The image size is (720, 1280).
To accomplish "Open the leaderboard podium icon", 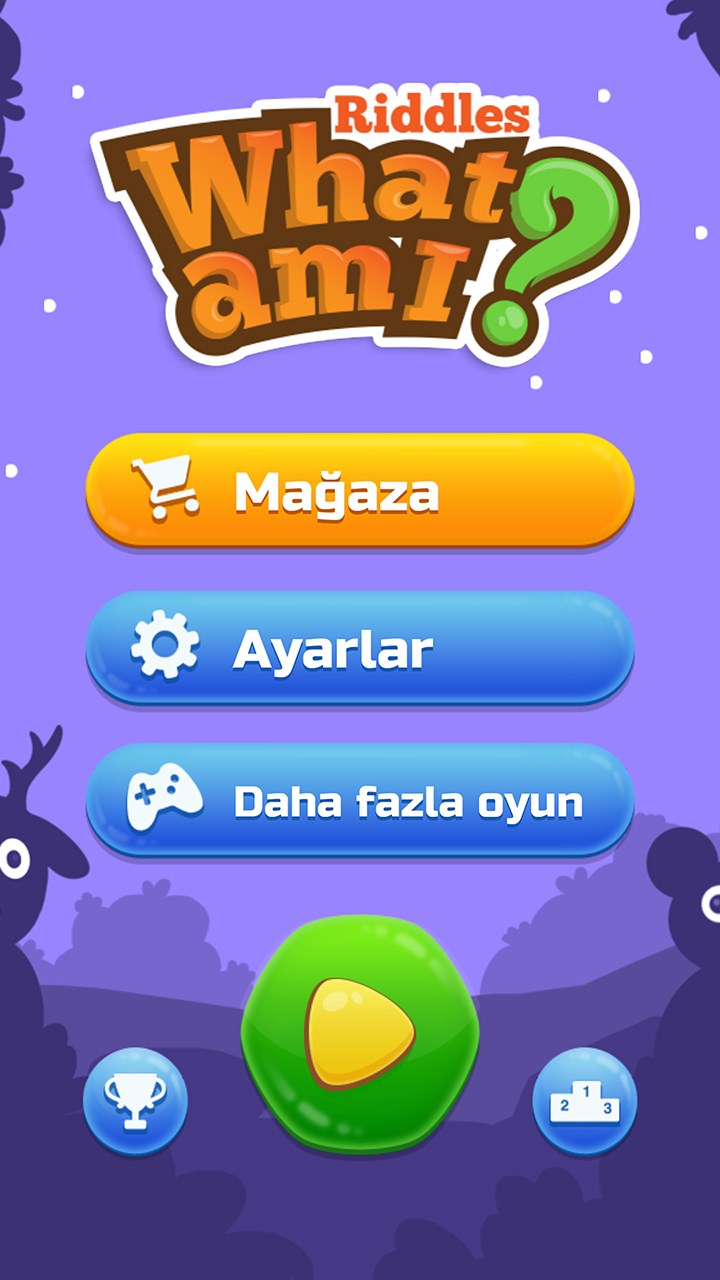I will [x=585, y=1101].
